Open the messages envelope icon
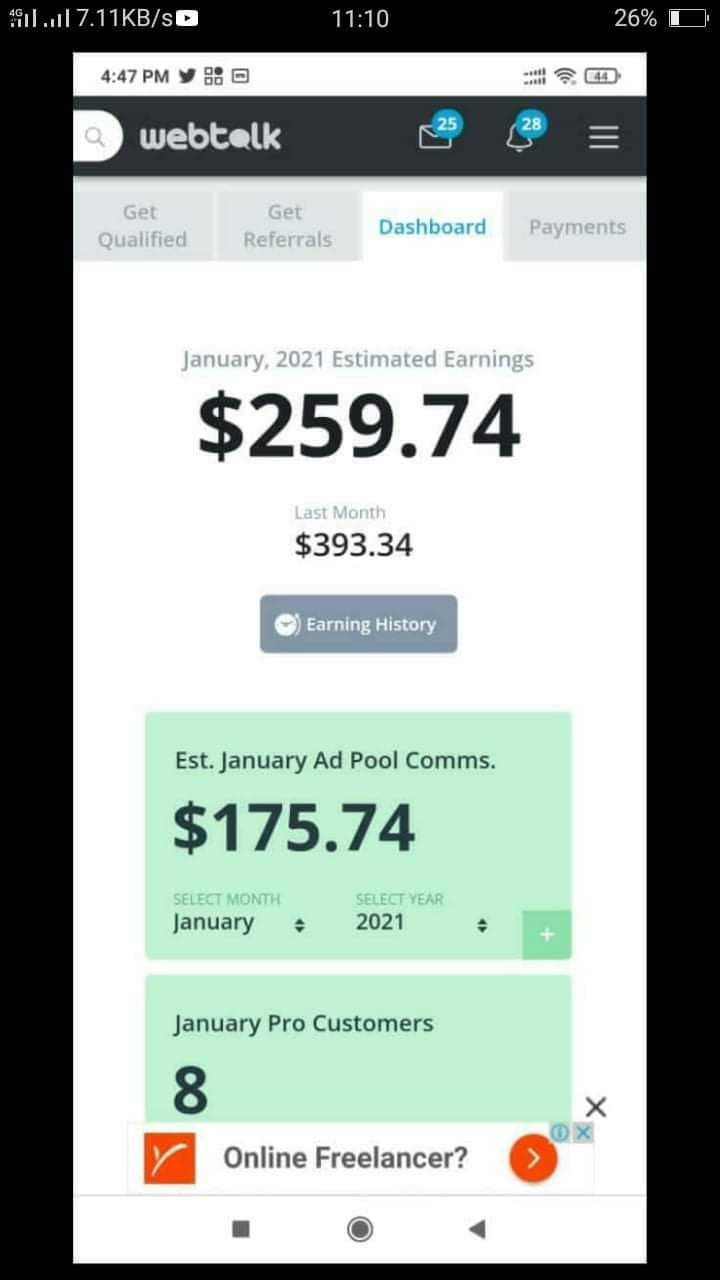The image size is (720, 1280). pyautogui.click(x=435, y=137)
